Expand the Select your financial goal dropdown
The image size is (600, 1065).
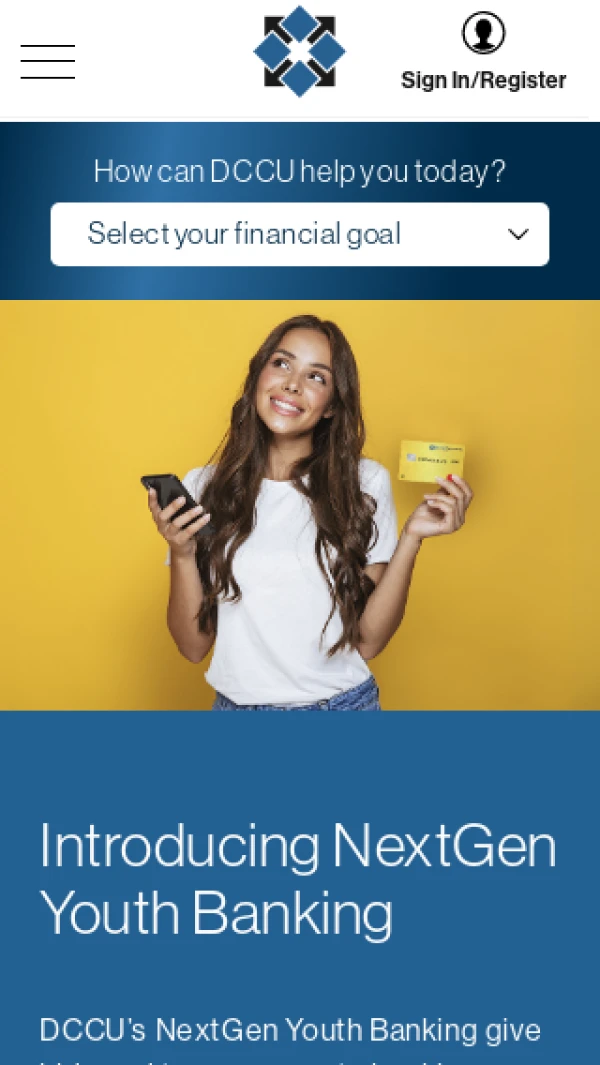coord(300,234)
